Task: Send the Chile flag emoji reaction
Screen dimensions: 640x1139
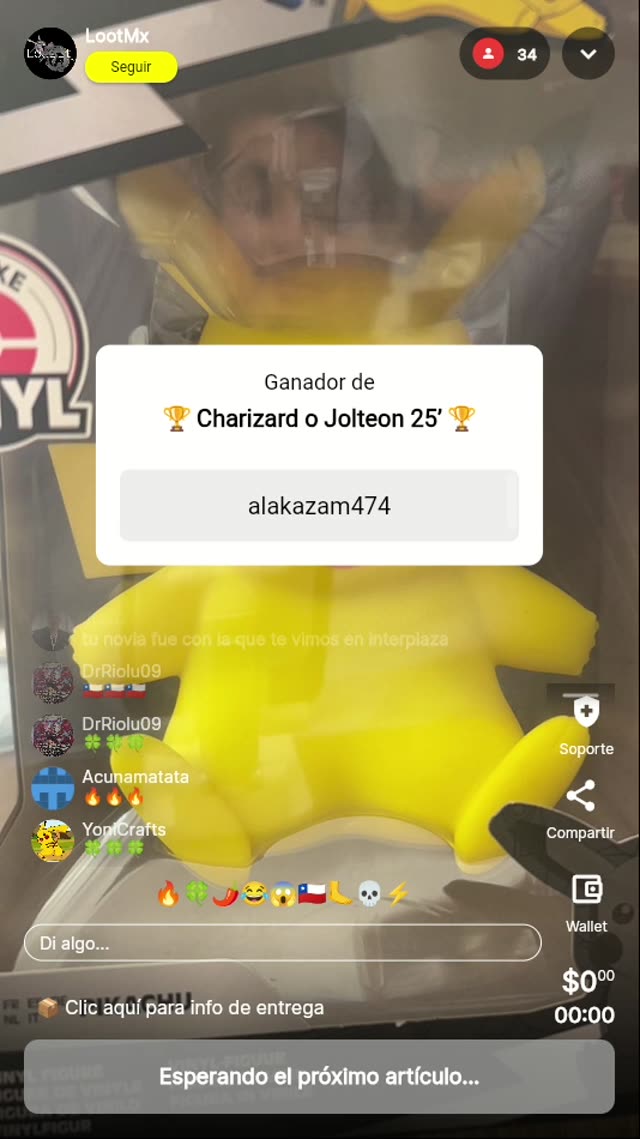Action: pyautogui.click(x=312, y=894)
